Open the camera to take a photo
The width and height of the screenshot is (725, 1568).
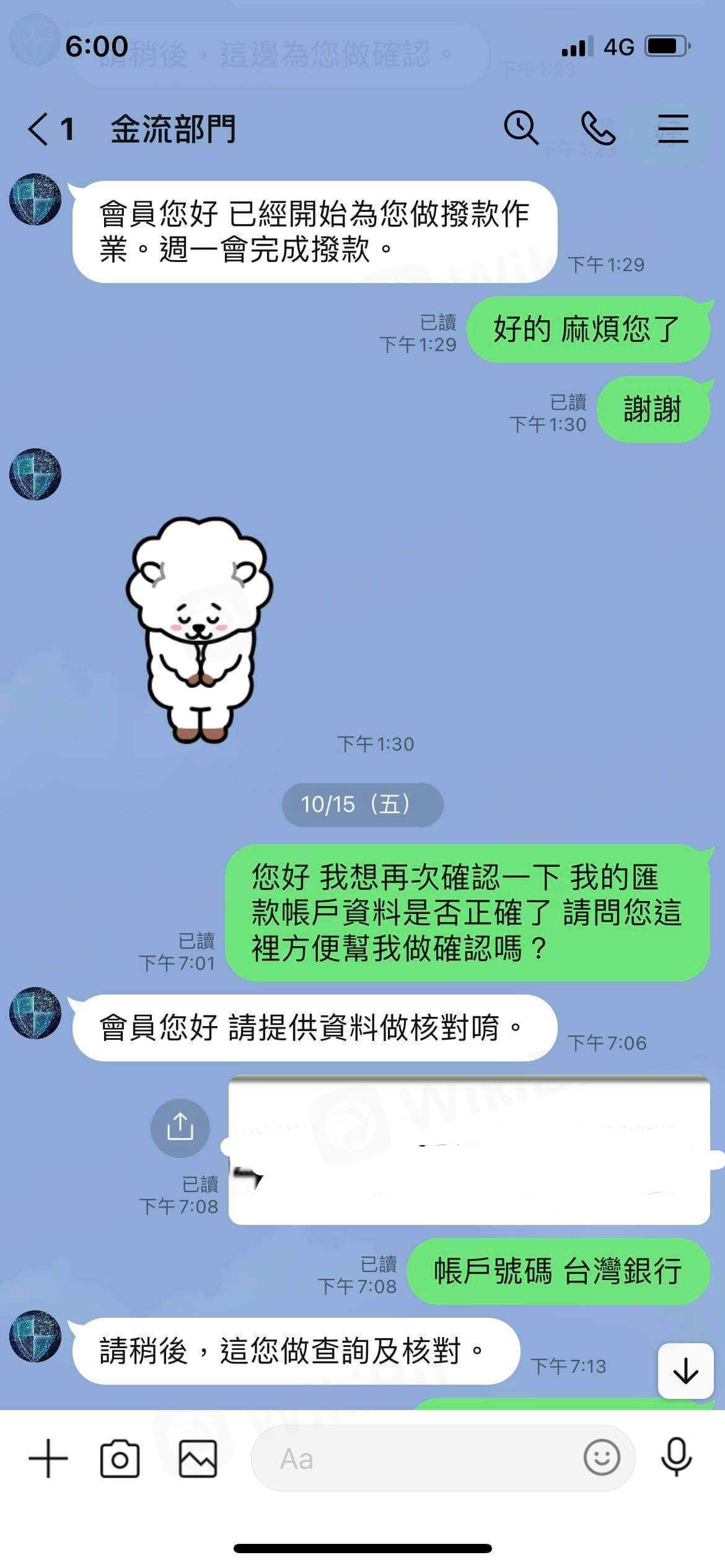[120, 1459]
